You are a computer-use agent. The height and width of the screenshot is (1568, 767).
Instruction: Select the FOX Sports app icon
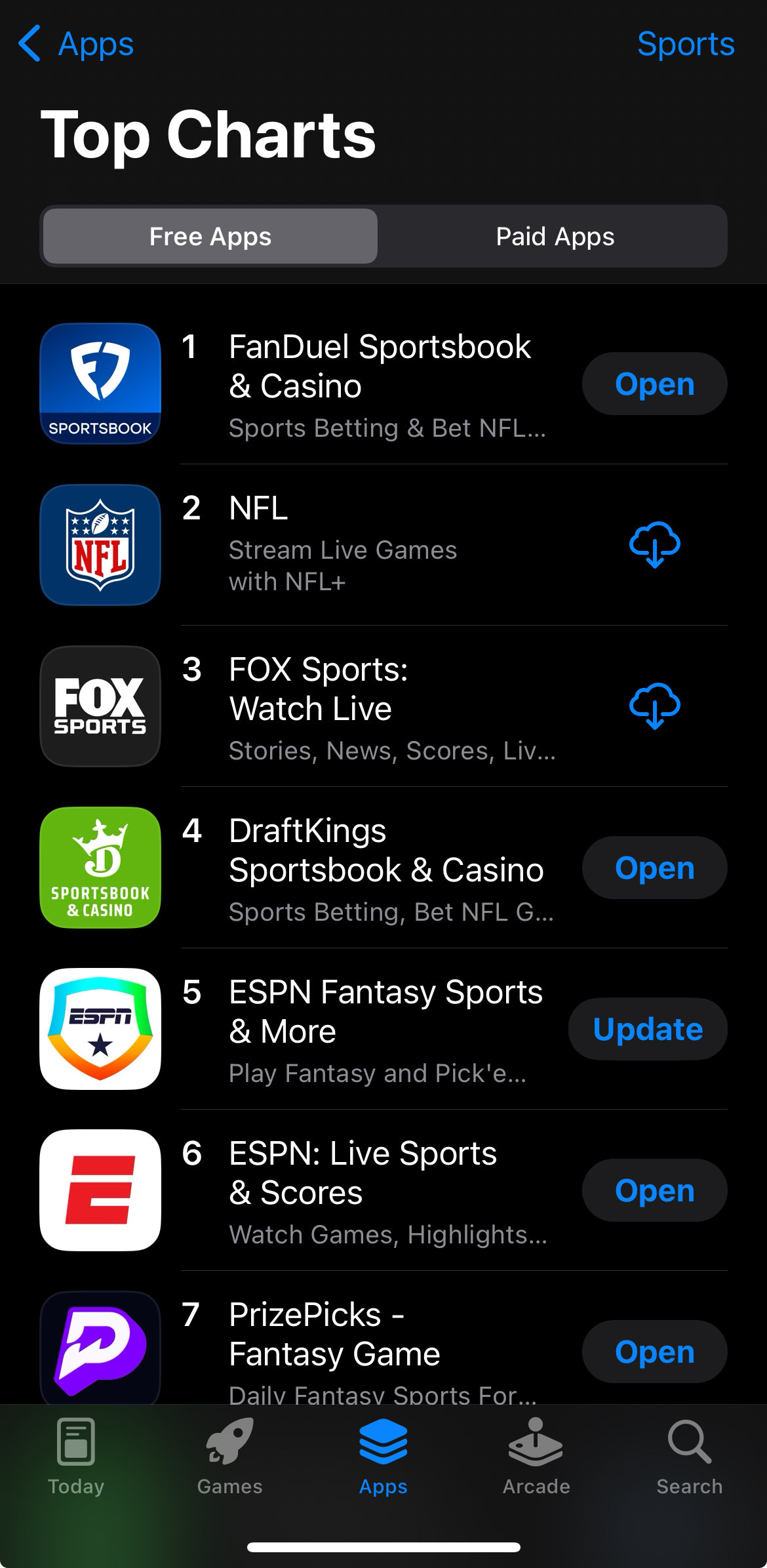[x=100, y=706]
